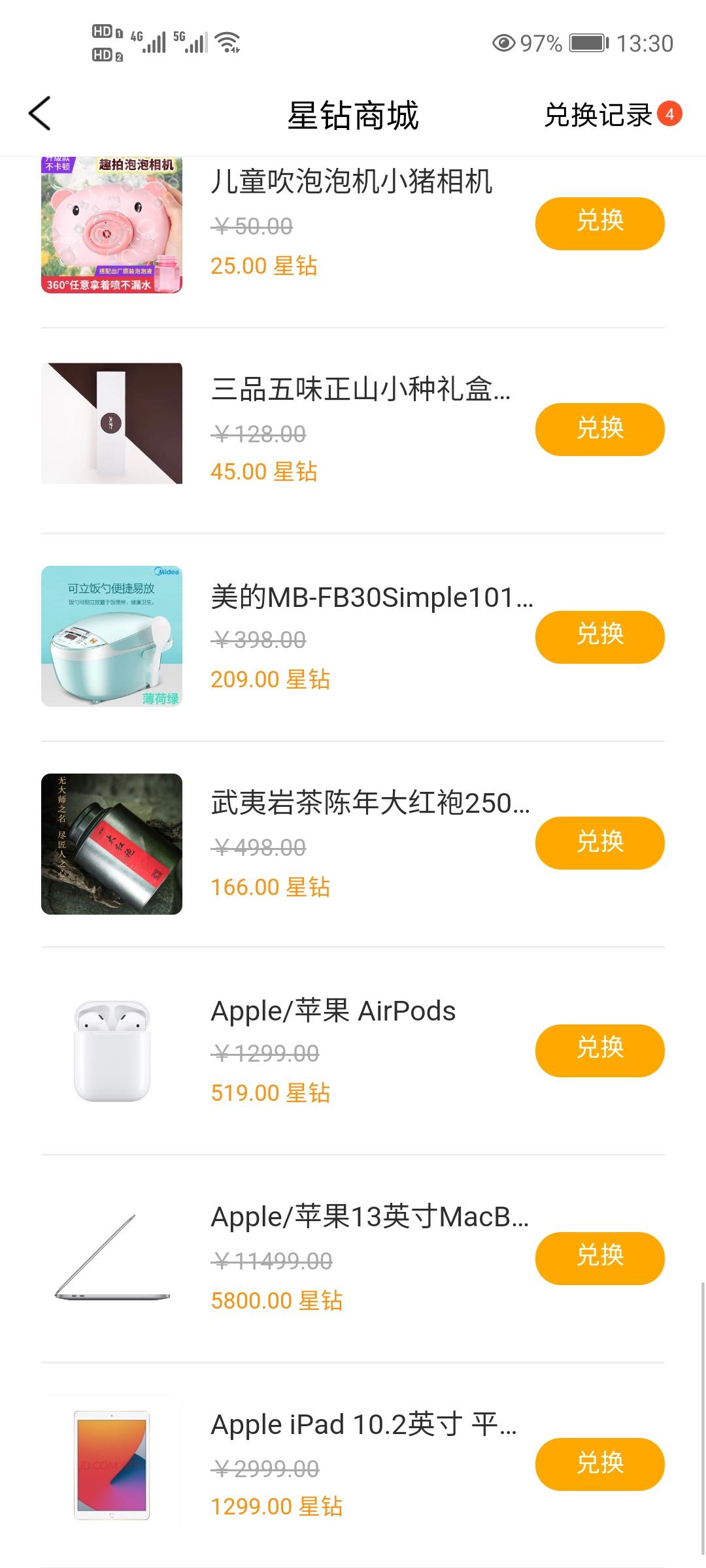Tap the back arrow to leave 星钻商城
The height and width of the screenshot is (1568, 706).
pyautogui.click(x=39, y=112)
